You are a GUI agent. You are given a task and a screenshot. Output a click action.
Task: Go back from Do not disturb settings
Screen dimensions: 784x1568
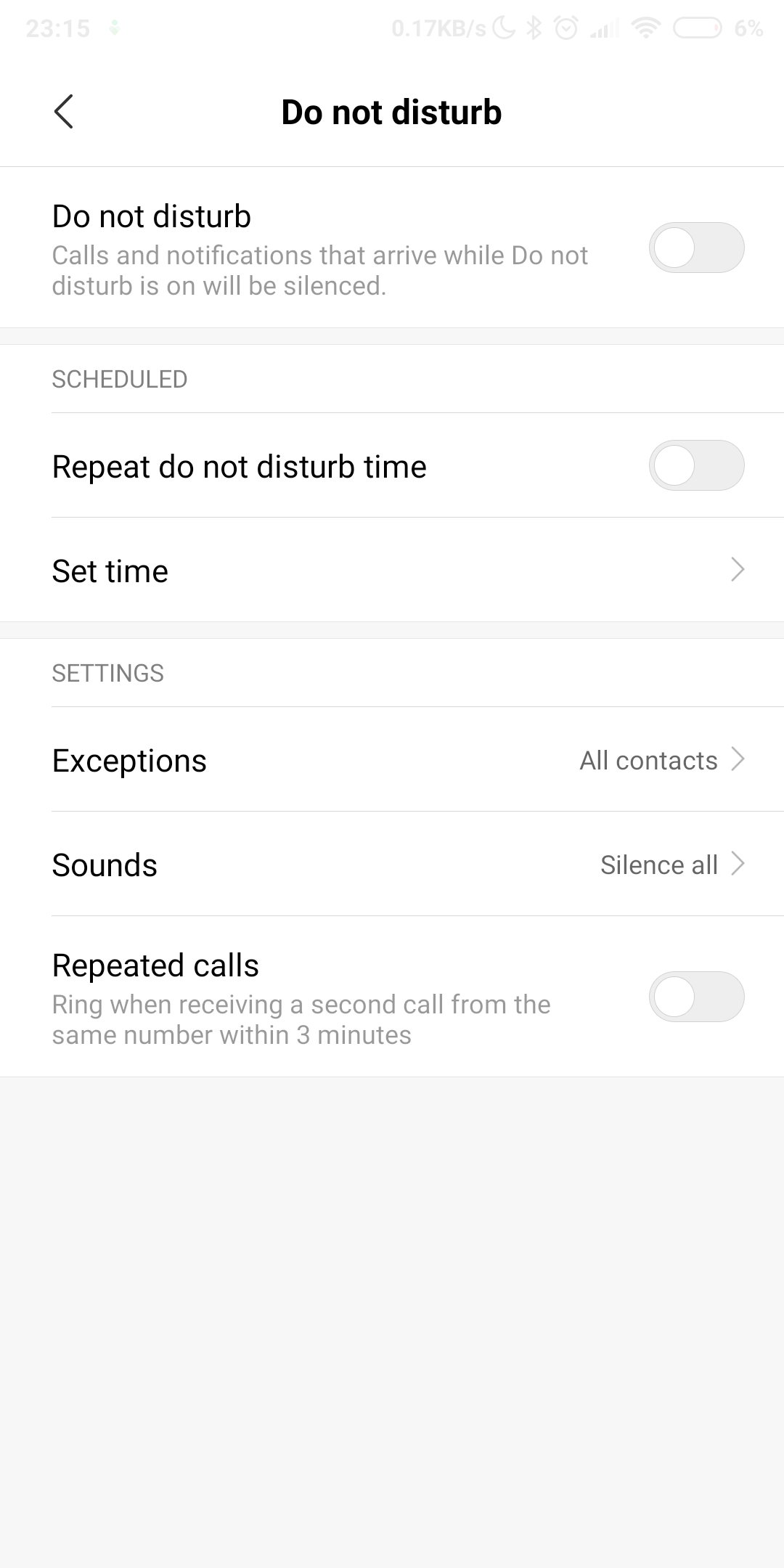[64, 112]
